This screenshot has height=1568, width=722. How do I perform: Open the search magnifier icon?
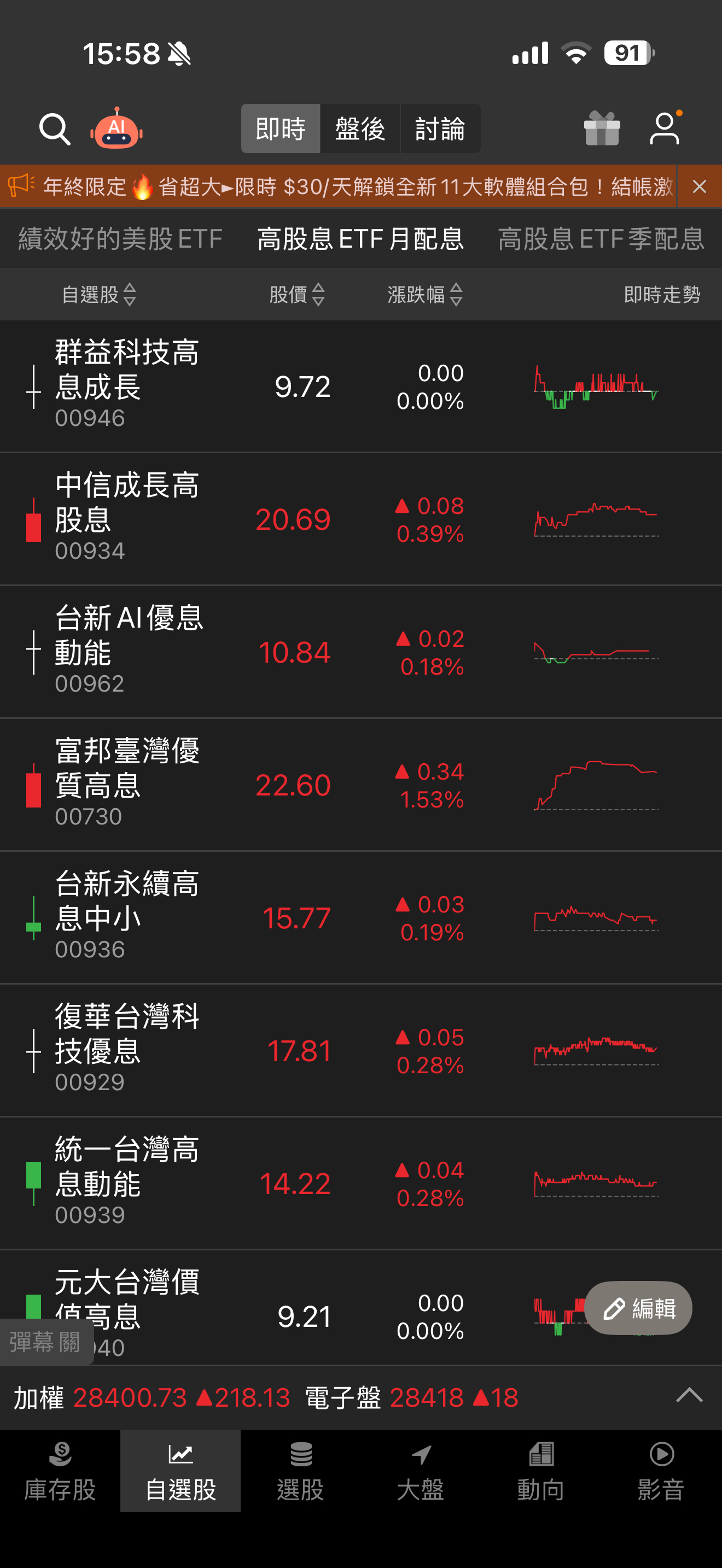pos(54,129)
